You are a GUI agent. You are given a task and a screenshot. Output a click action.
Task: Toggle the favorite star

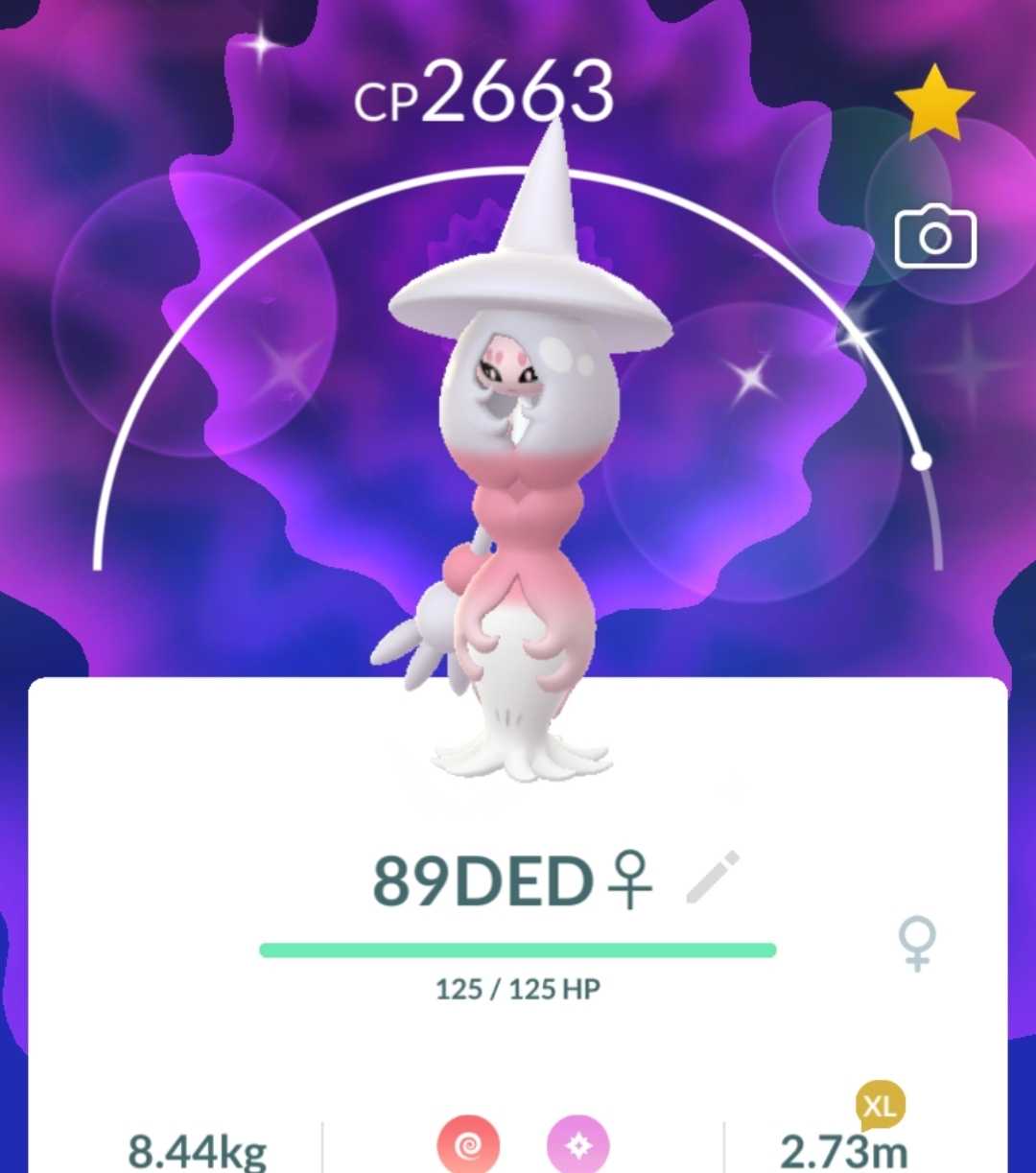click(934, 100)
